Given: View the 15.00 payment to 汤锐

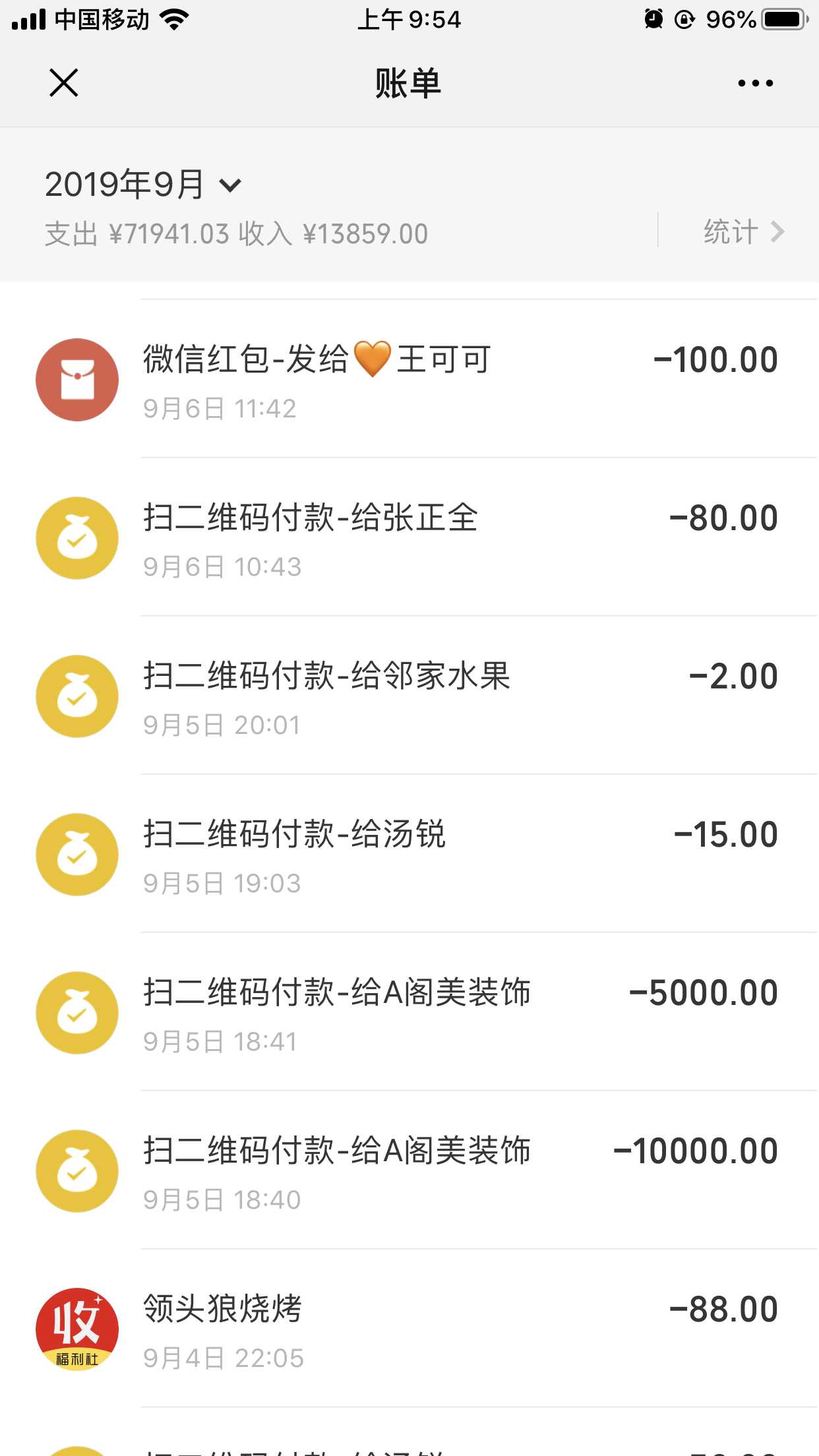Looking at the screenshot, I should pos(409,855).
